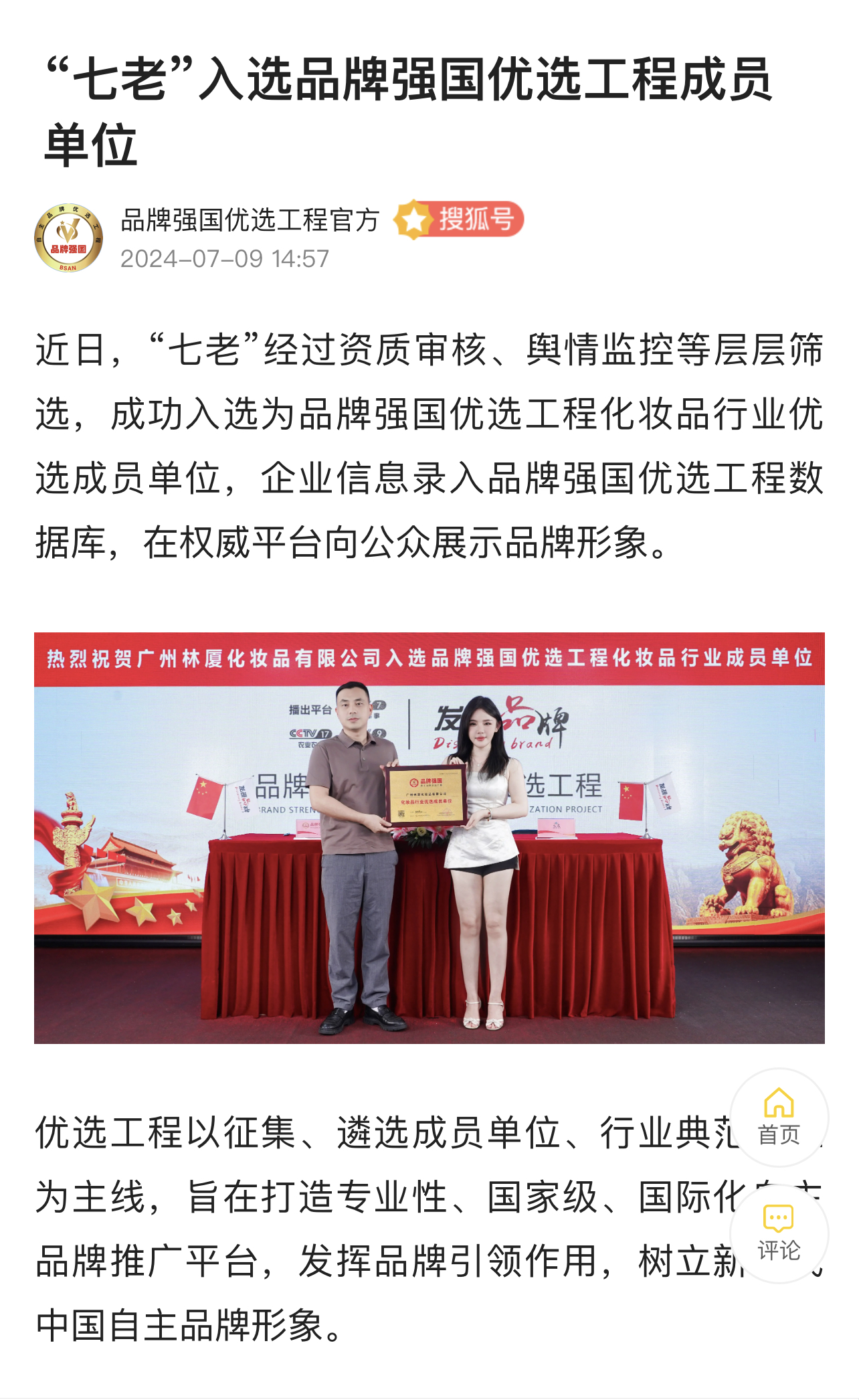Go to 首页 via floating button

[x=779, y=1118]
